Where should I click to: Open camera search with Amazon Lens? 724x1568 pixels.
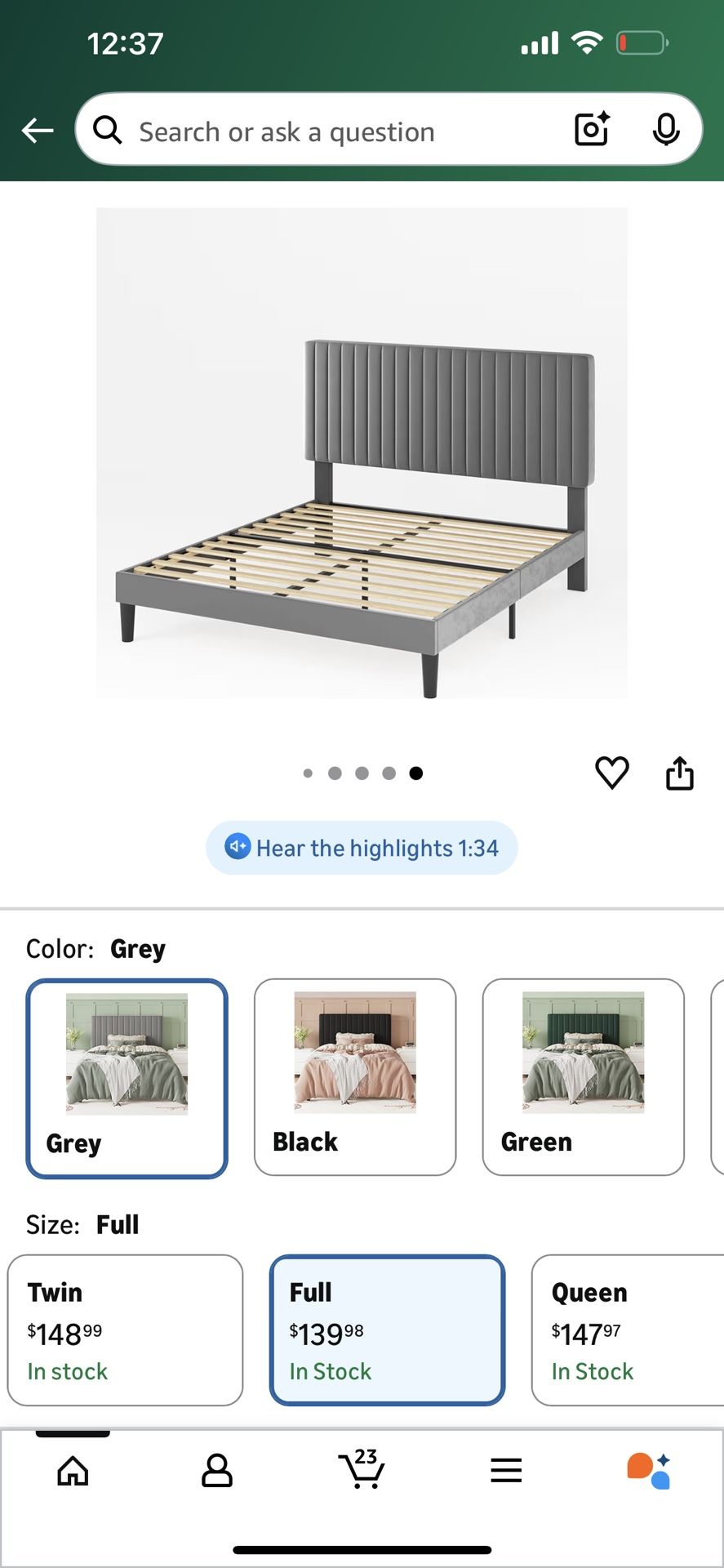tap(590, 130)
